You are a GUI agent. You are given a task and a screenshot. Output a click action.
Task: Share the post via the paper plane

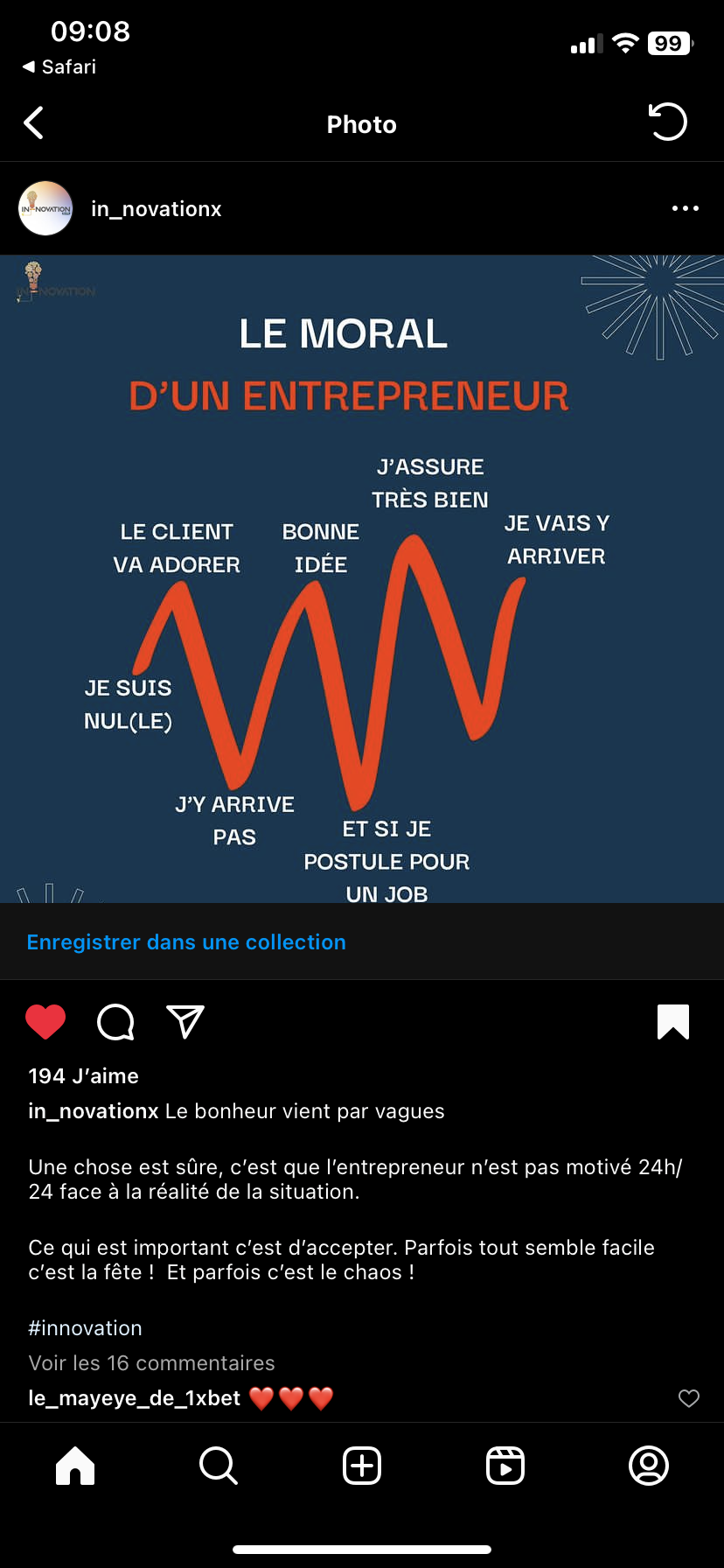click(184, 1022)
